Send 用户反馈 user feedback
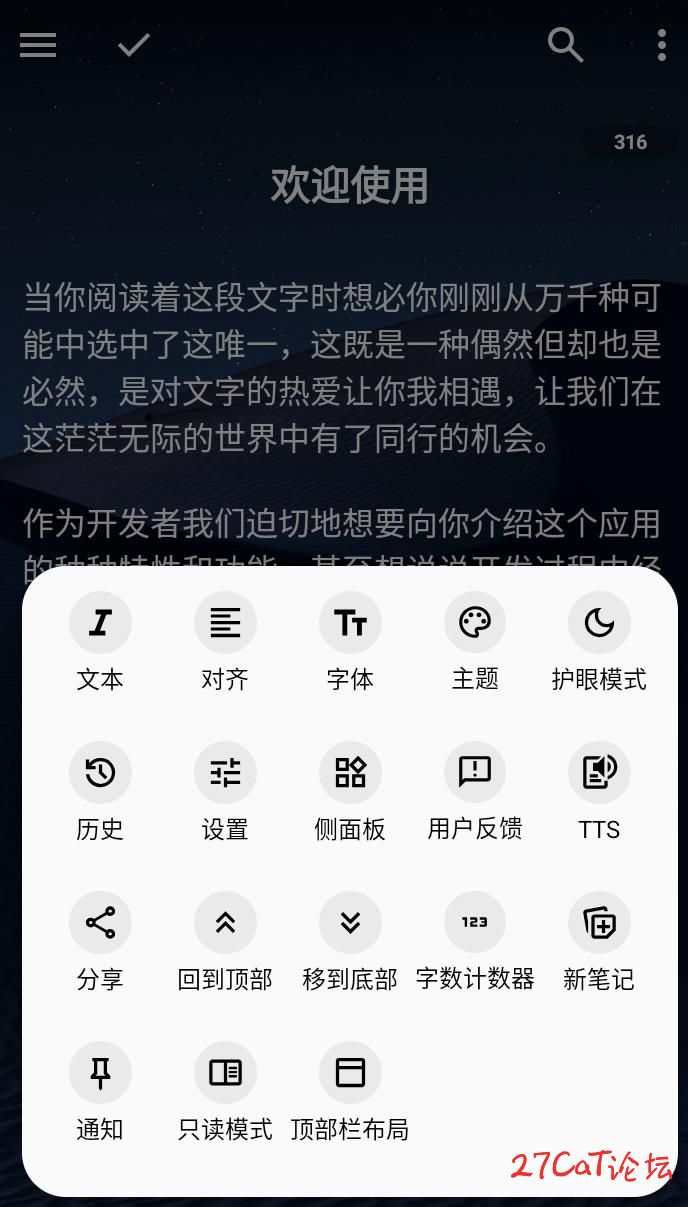 (x=475, y=773)
